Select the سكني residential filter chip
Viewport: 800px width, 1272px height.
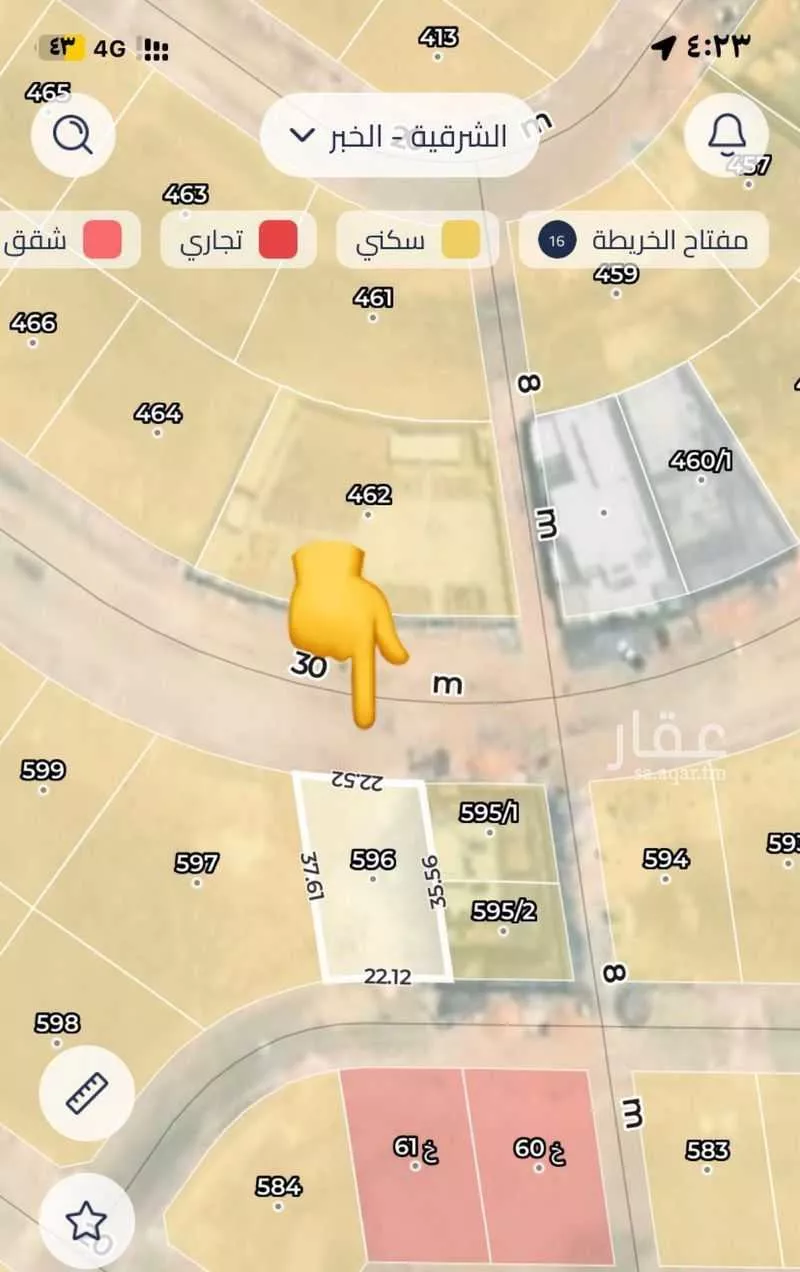point(418,240)
